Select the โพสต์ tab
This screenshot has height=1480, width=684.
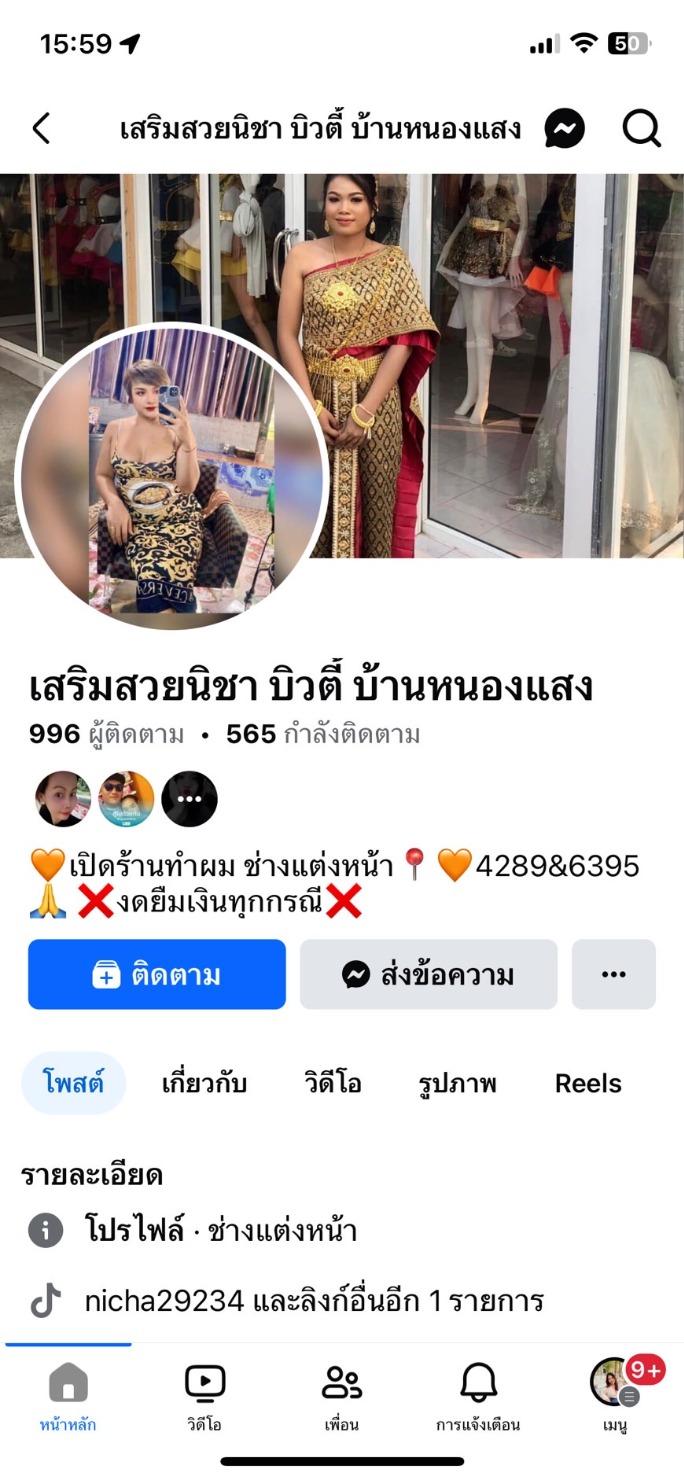pyautogui.click(x=73, y=1083)
